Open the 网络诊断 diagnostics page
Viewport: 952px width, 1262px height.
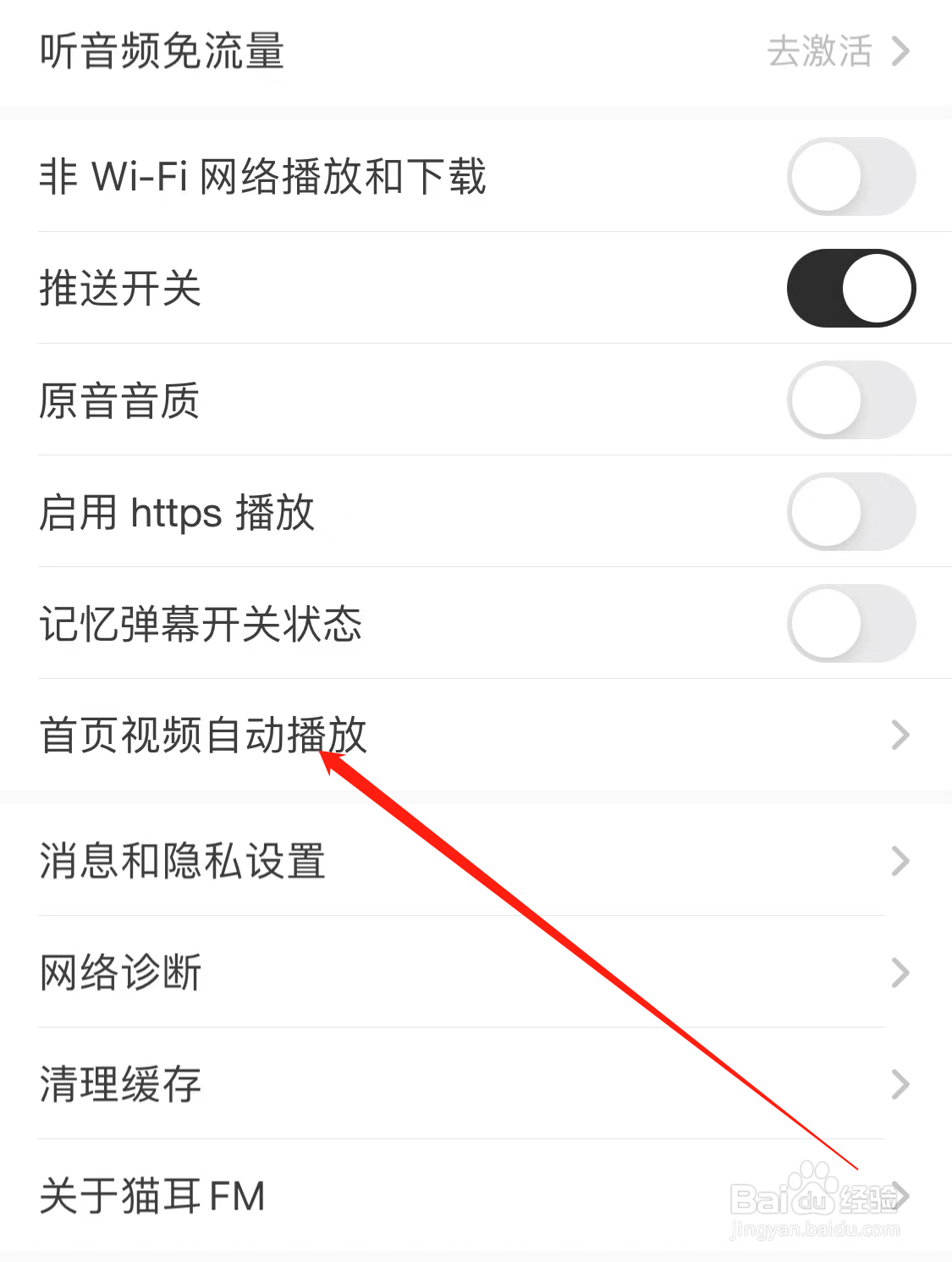(x=120, y=973)
